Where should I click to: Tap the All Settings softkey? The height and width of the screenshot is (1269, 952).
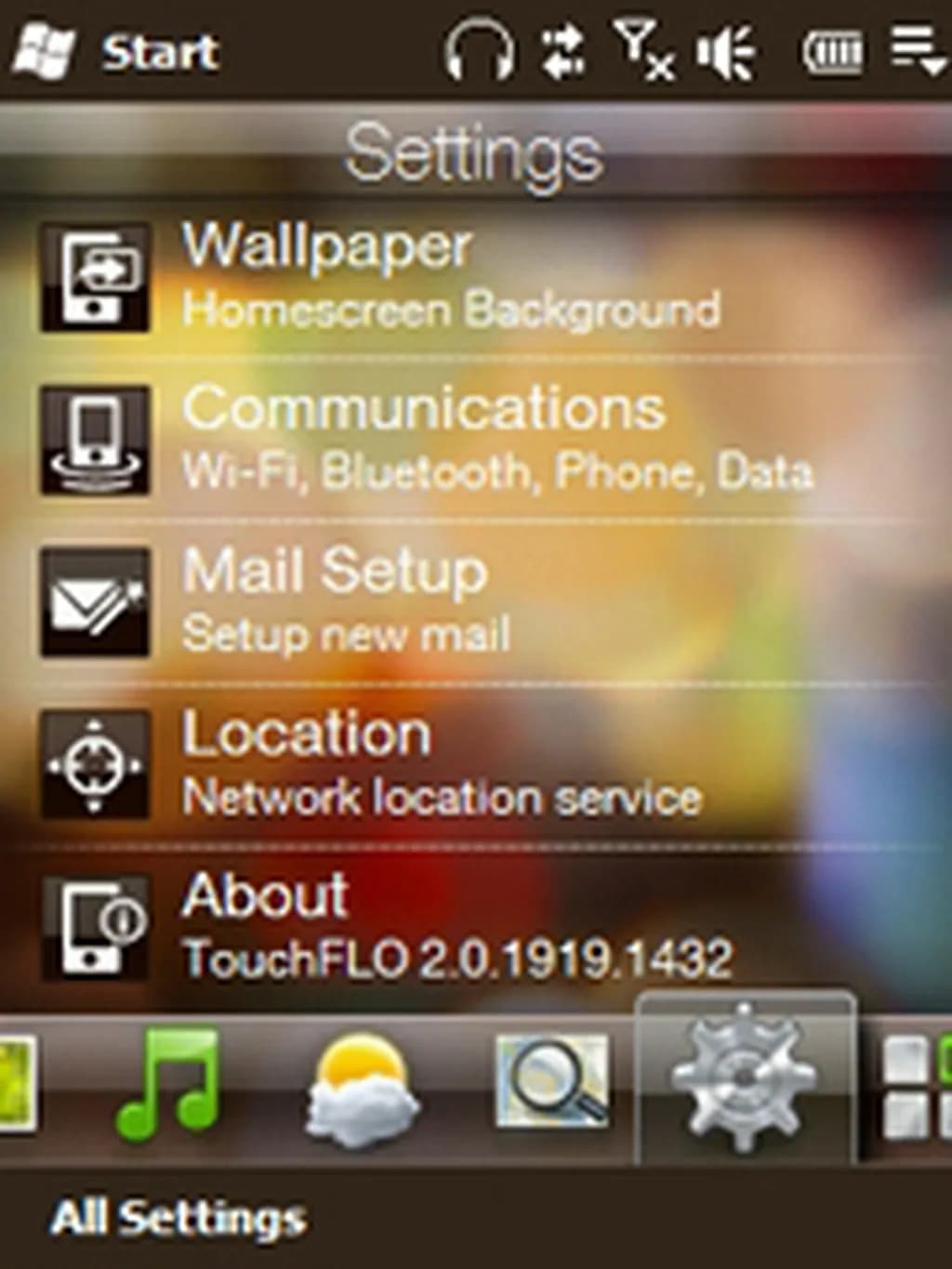pyautogui.click(x=178, y=1218)
